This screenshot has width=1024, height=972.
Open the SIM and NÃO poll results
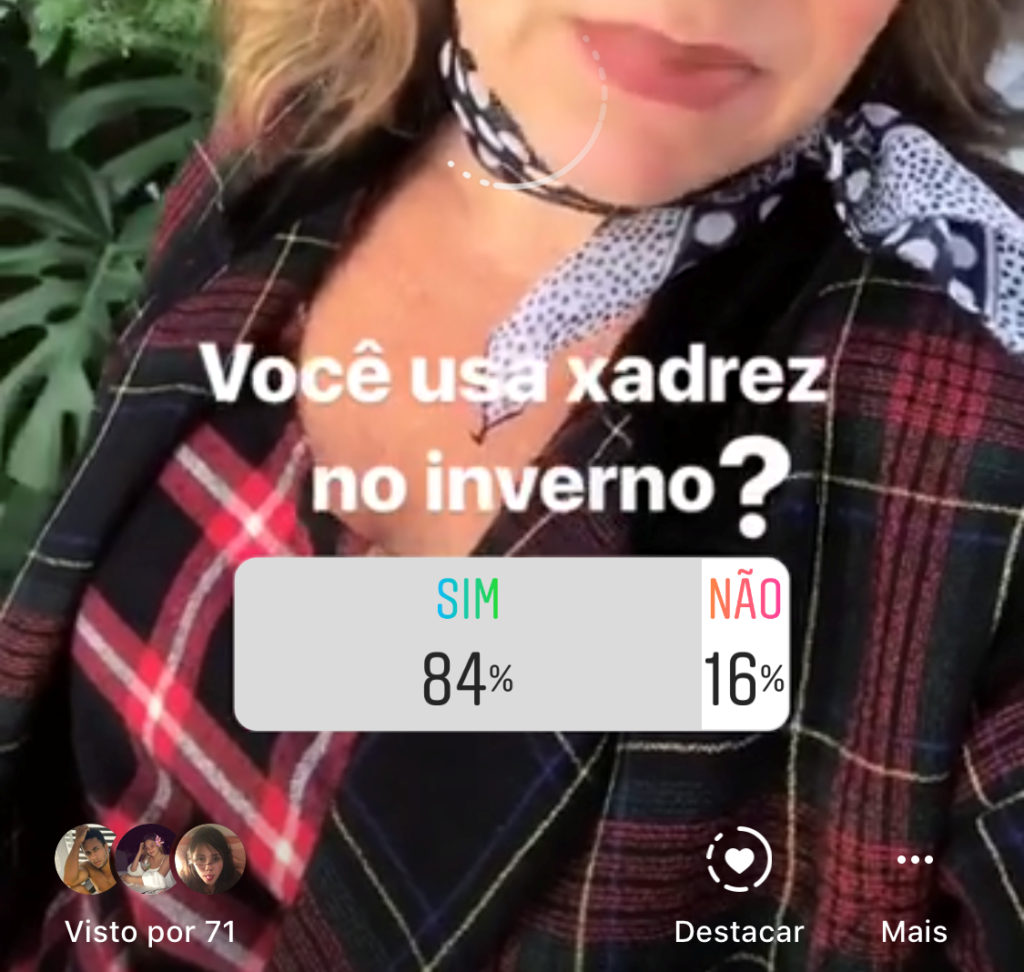(x=511, y=644)
